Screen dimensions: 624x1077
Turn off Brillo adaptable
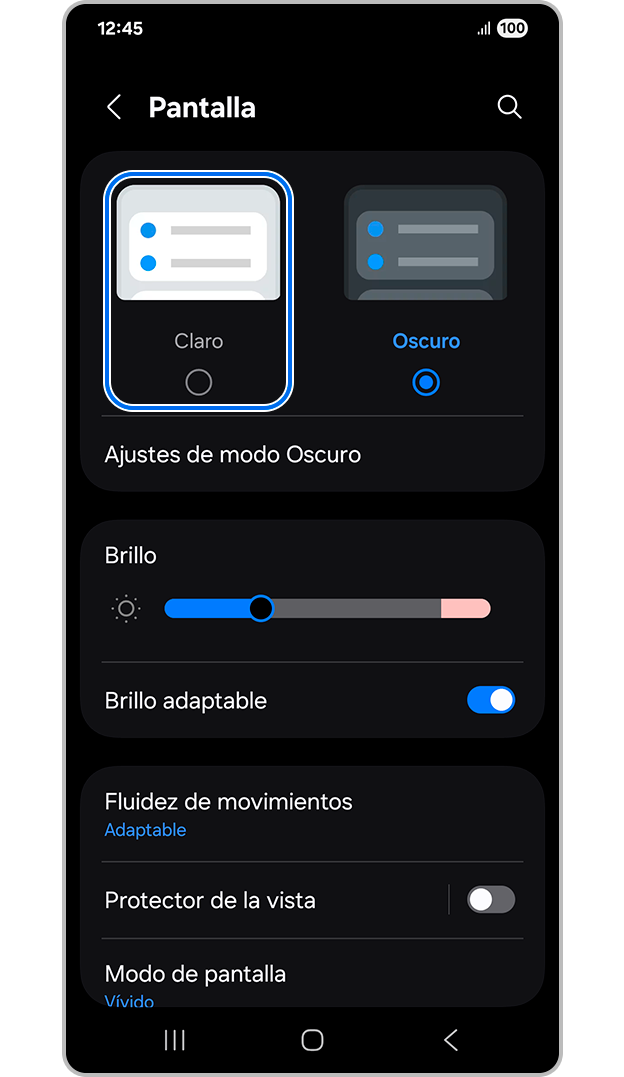490,700
